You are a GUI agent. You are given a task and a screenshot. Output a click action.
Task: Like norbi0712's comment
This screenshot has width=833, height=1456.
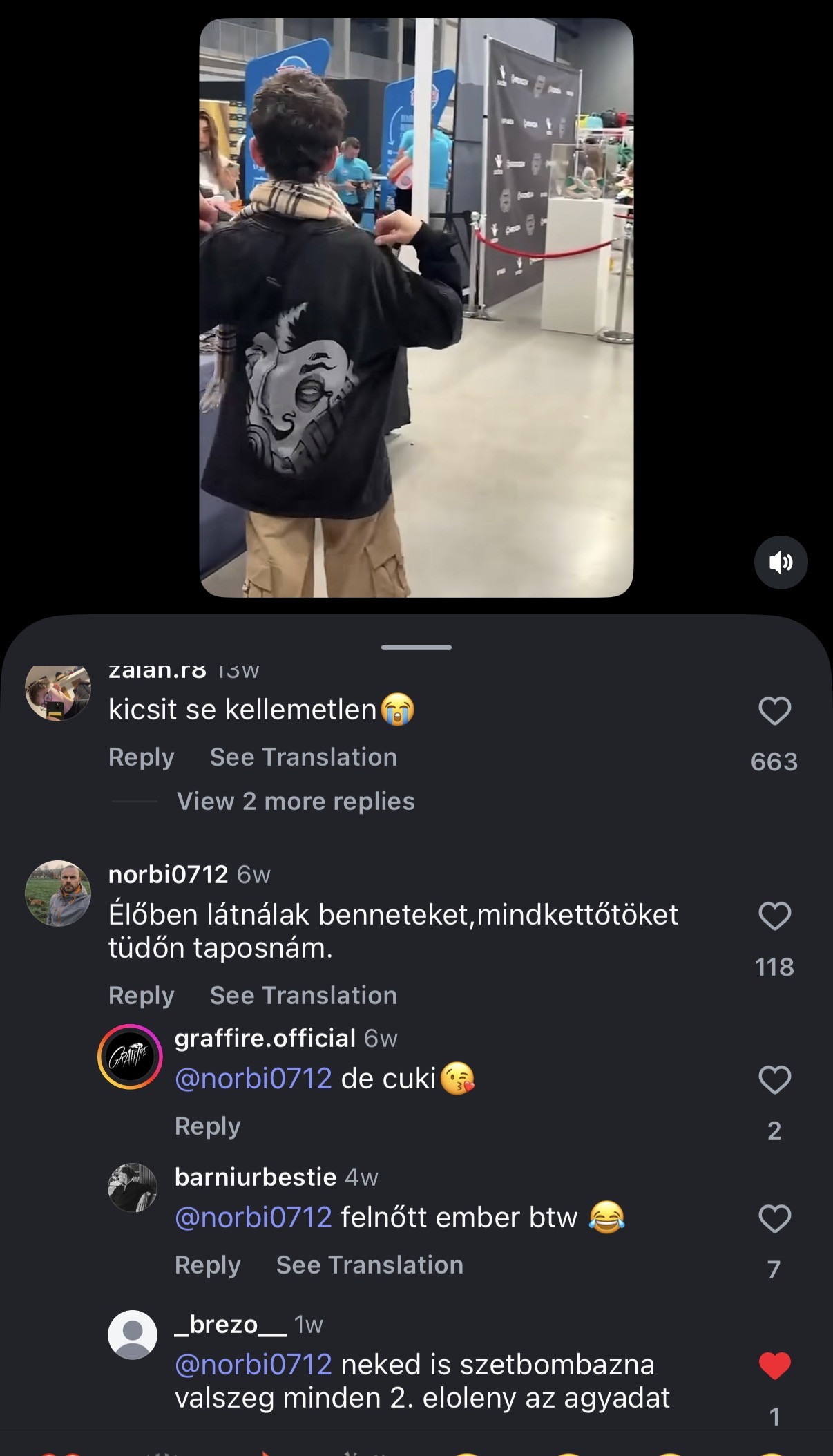(x=774, y=916)
